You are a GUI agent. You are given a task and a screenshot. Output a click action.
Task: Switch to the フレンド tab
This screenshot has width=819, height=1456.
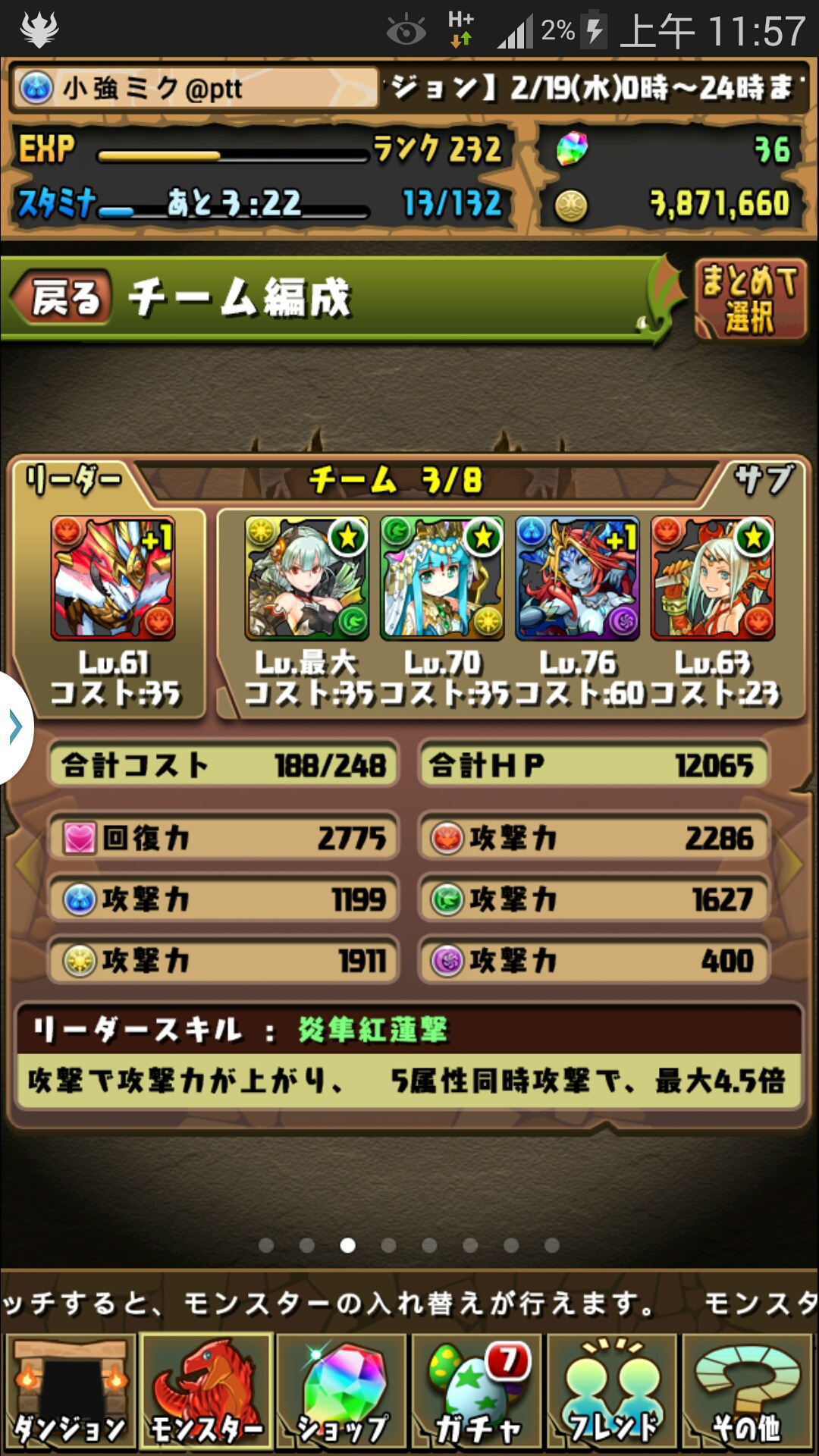coord(613,1391)
